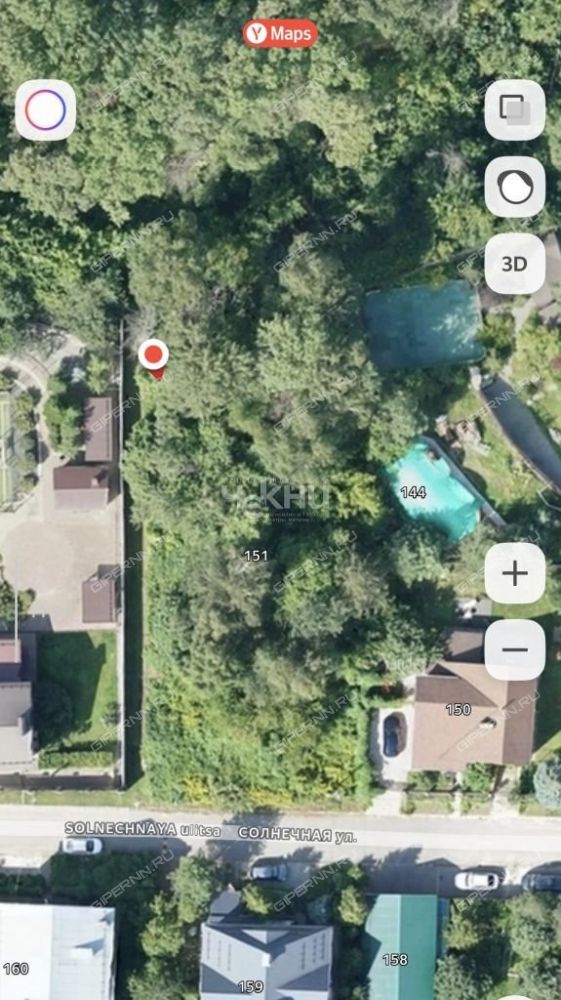Image resolution: width=561 pixels, height=1000 pixels.
Task: Tap the red location pin marker
Action: click(154, 359)
